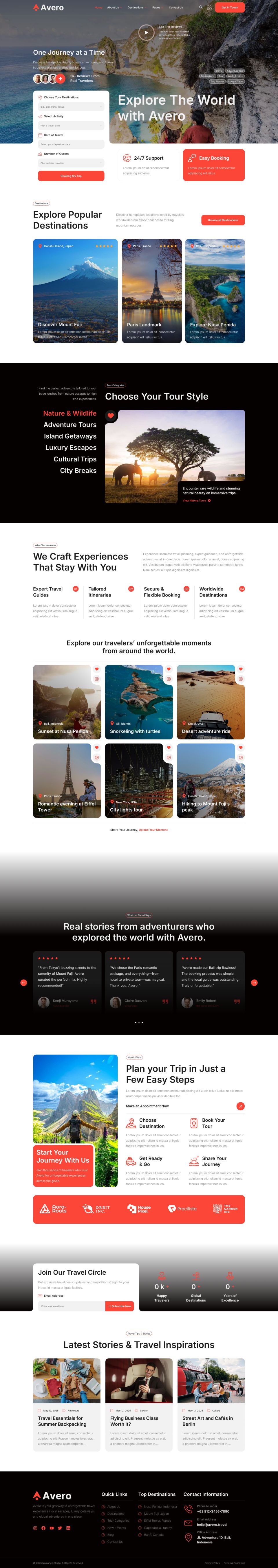Tap the newsletter email address field
Image resolution: width=278 pixels, height=1568 pixels.
[x=71, y=1306]
